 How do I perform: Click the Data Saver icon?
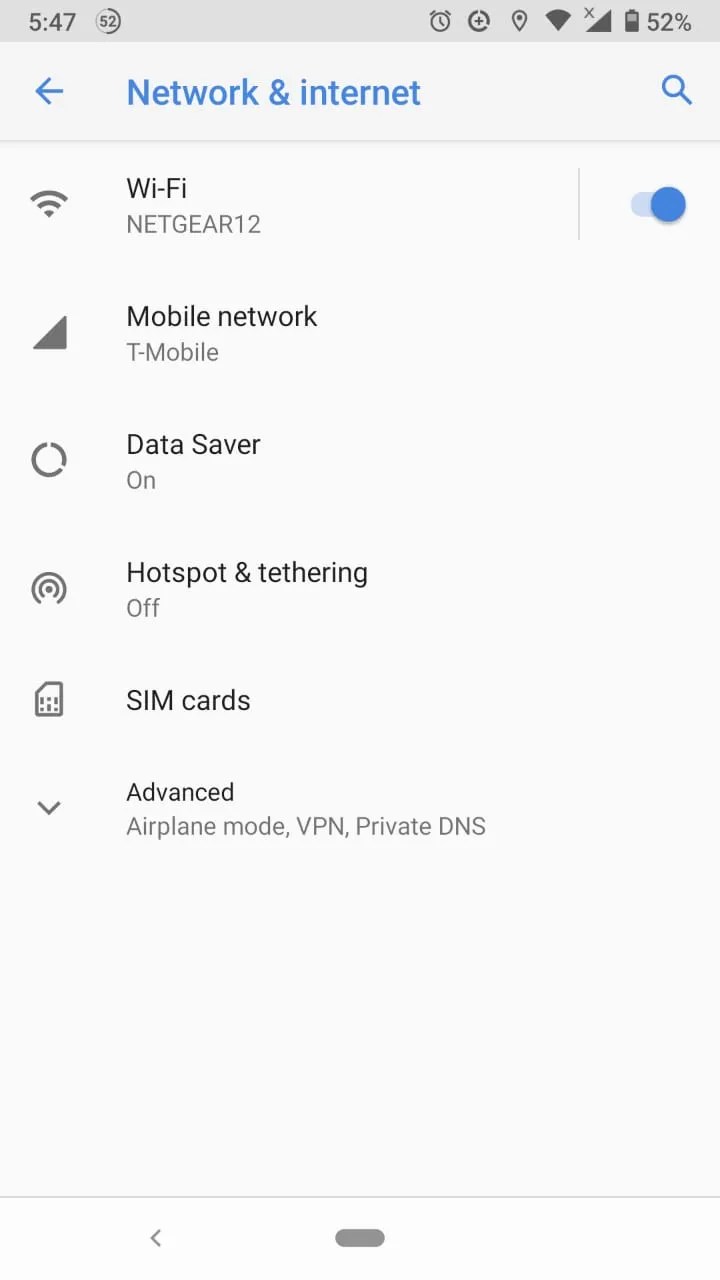(x=49, y=459)
